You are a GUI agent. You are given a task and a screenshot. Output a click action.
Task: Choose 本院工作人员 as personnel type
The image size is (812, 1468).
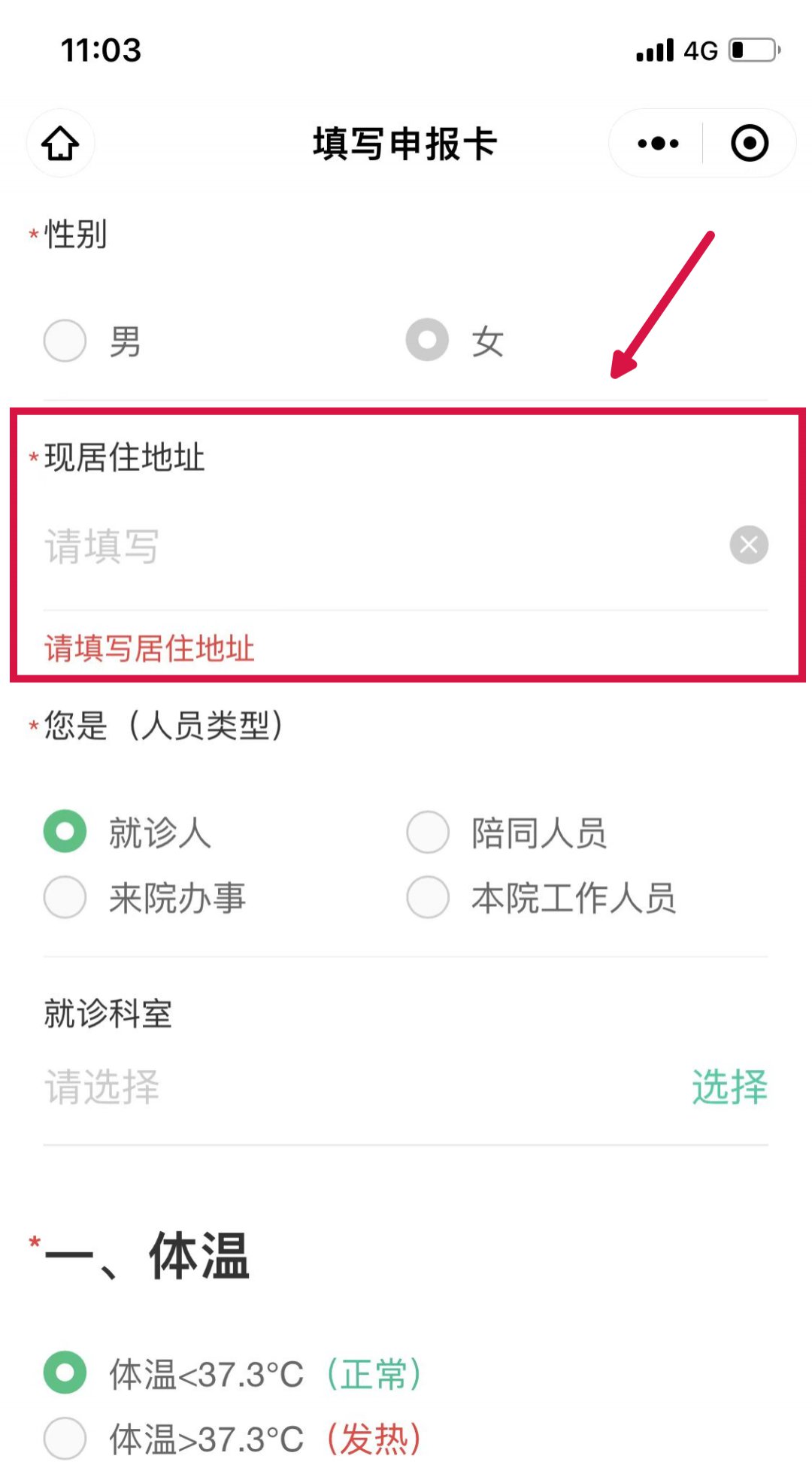point(427,897)
